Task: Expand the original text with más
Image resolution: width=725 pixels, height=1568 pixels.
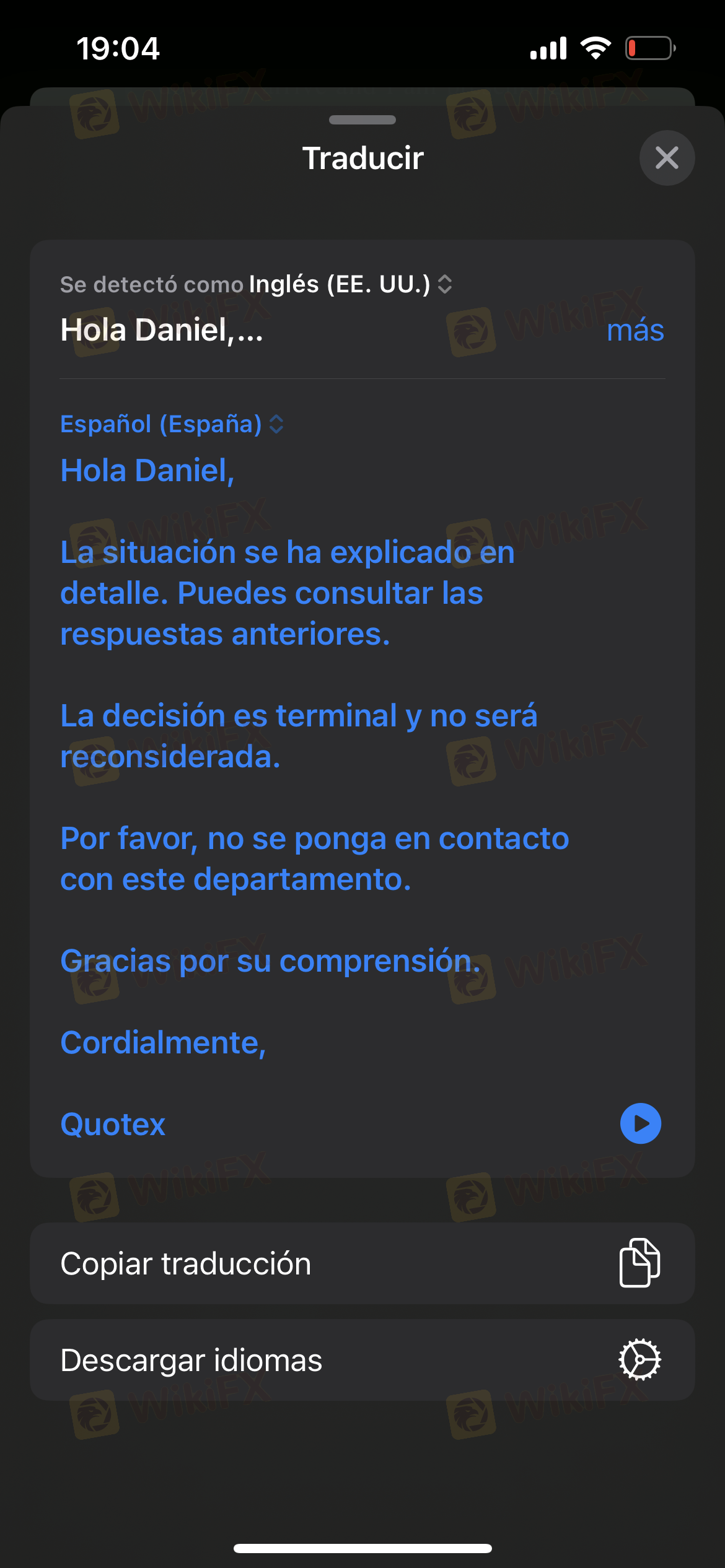Action: [635, 330]
